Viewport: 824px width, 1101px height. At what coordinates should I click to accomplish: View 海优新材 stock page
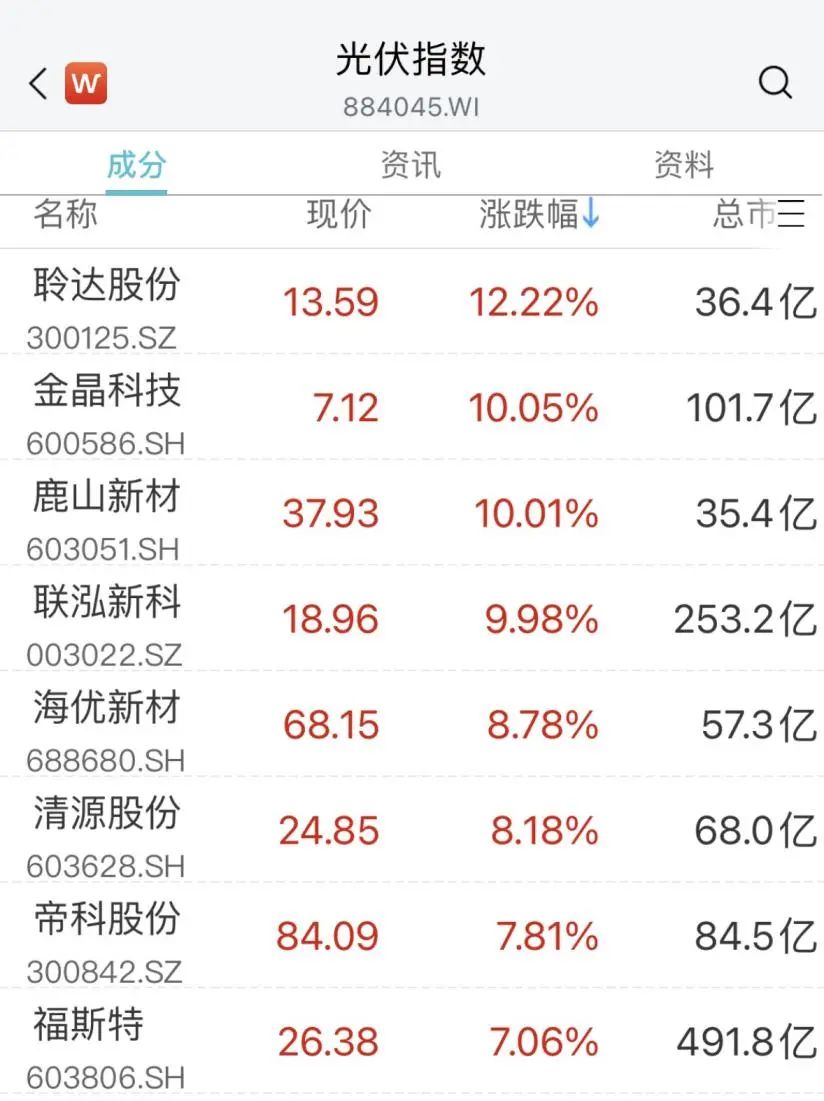coord(106,708)
